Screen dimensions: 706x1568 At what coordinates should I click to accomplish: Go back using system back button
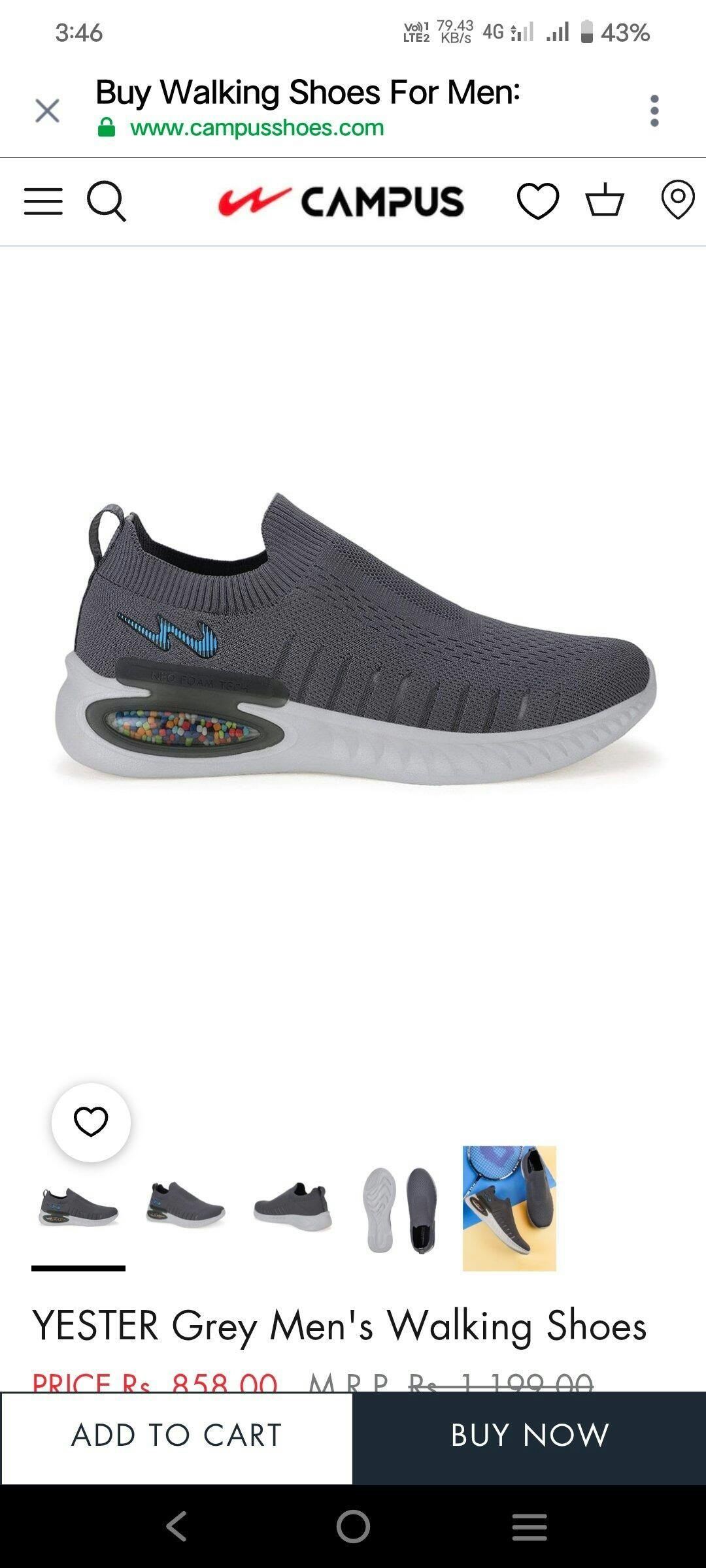coord(176,1527)
